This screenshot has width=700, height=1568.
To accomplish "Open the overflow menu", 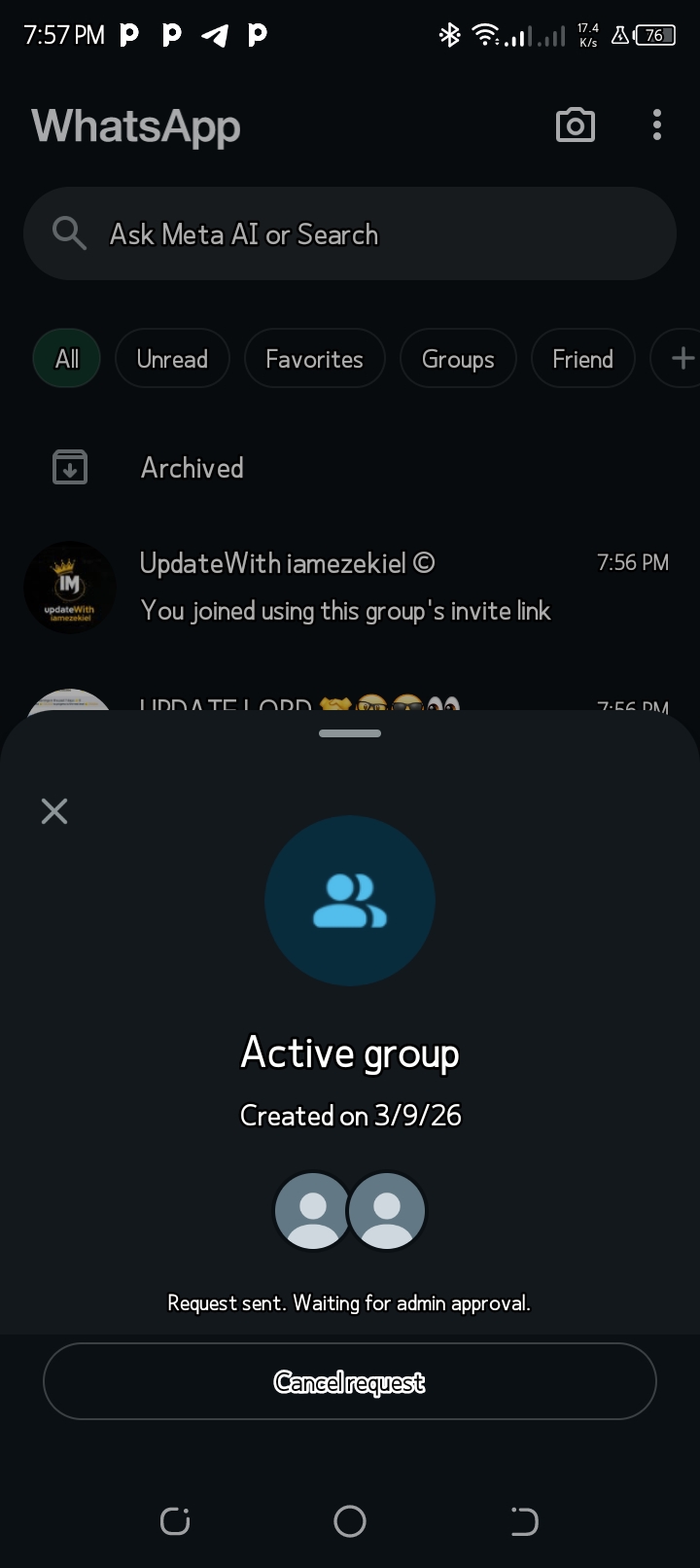I will (x=657, y=125).
